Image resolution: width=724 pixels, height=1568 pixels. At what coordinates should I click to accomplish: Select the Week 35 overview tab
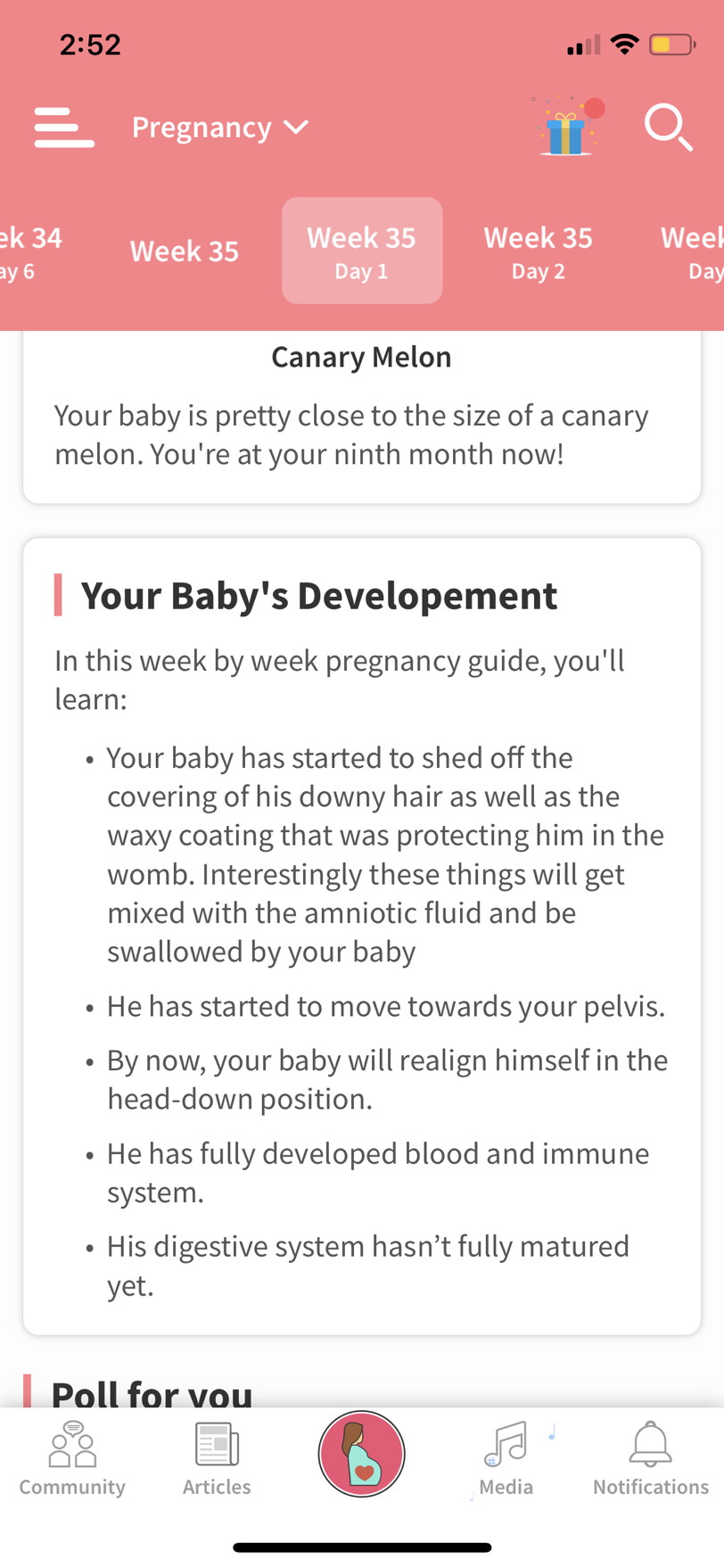tap(185, 252)
